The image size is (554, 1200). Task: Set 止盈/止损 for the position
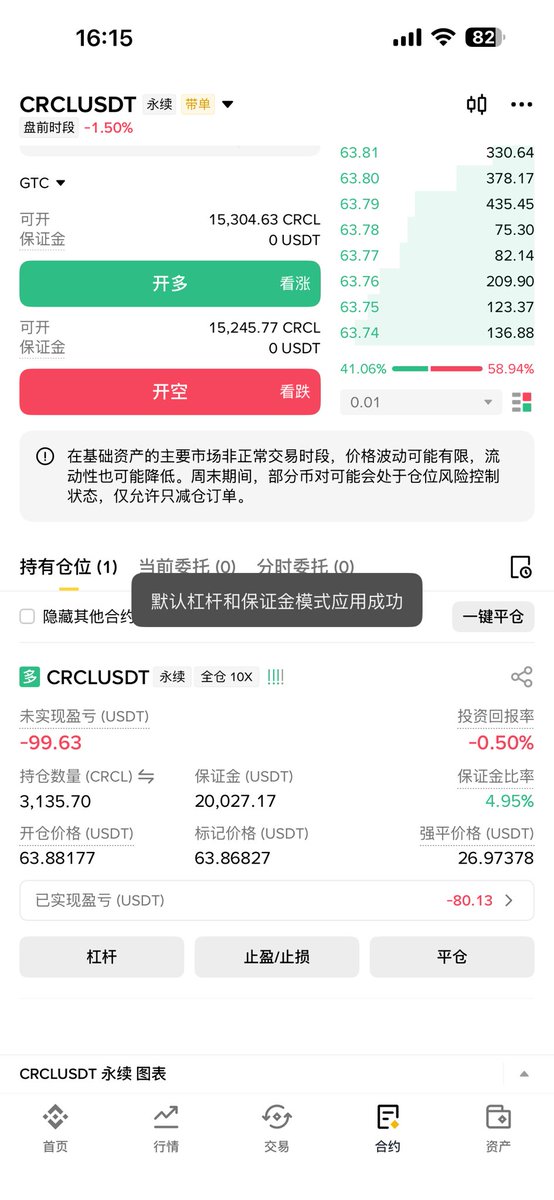point(277,957)
